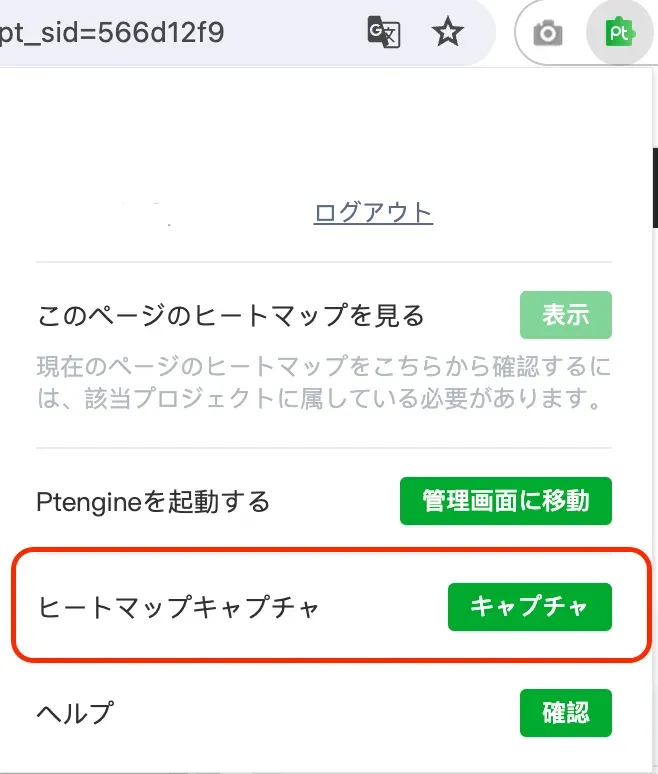
Task: Select the 確認 button beside ヘルプ
Action: (565, 712)
